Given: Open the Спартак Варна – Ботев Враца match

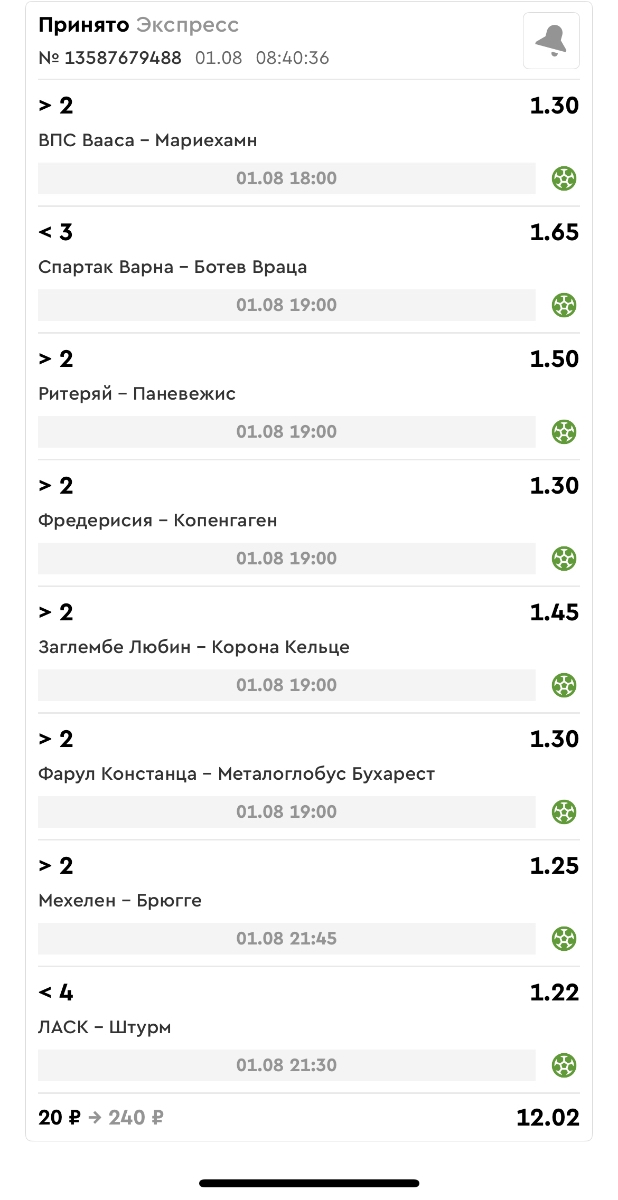Looking at the screenshot, I should (x=172, y=267).
